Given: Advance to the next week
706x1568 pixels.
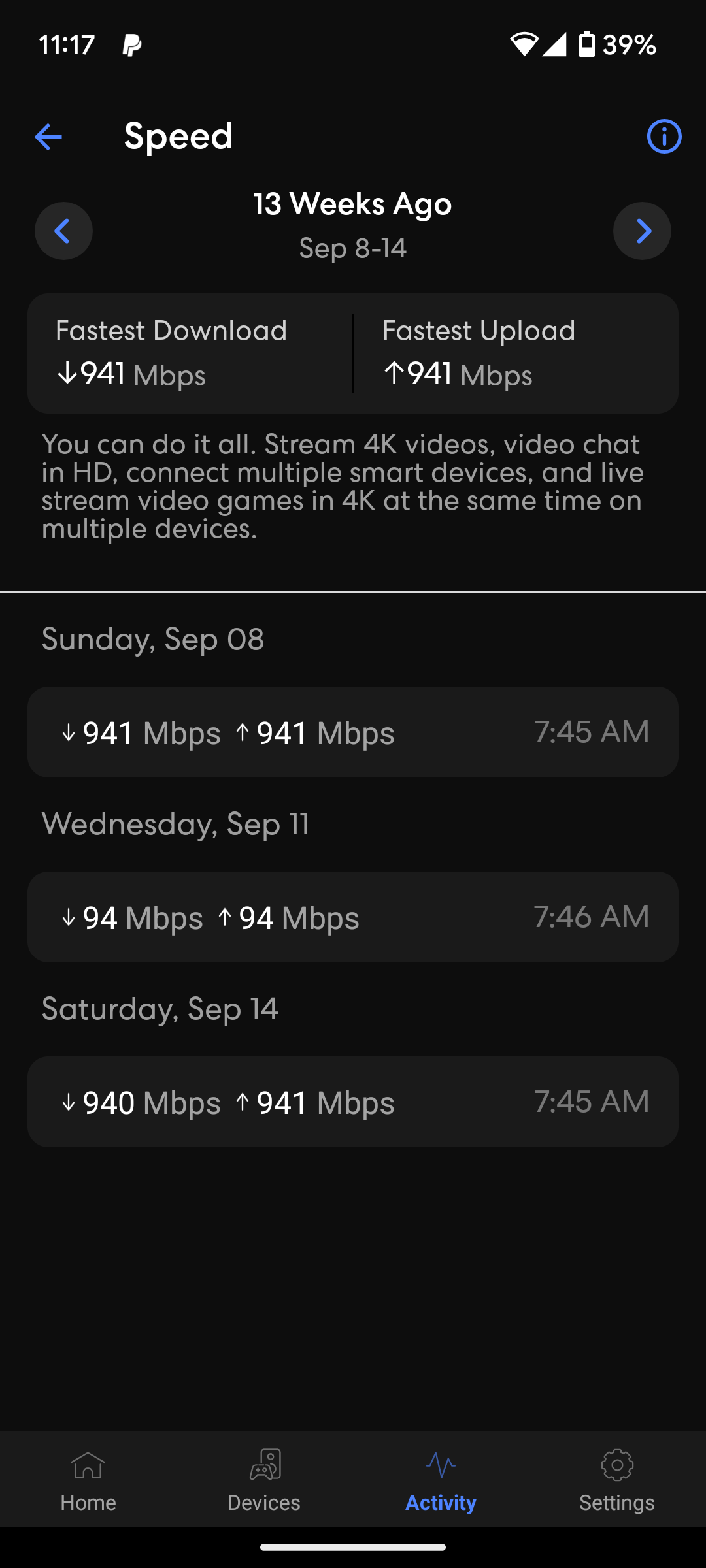Looking at the screenshot, I should 642,231.
